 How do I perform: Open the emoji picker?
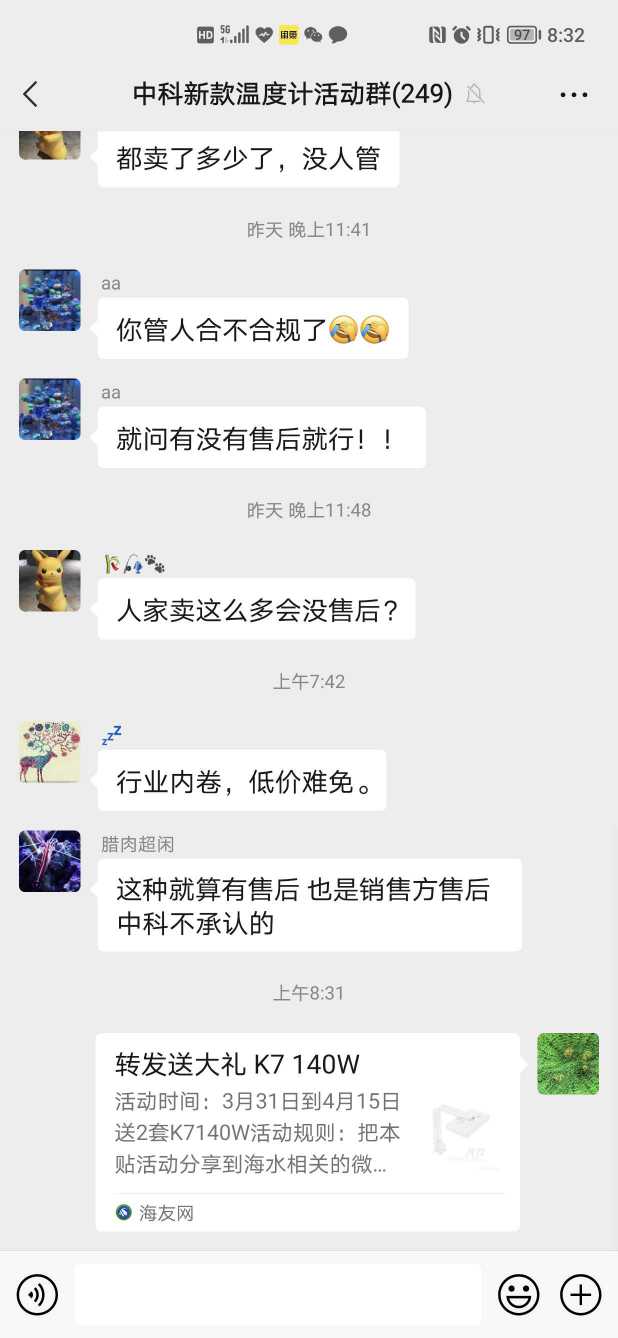tap(518, 1295)
